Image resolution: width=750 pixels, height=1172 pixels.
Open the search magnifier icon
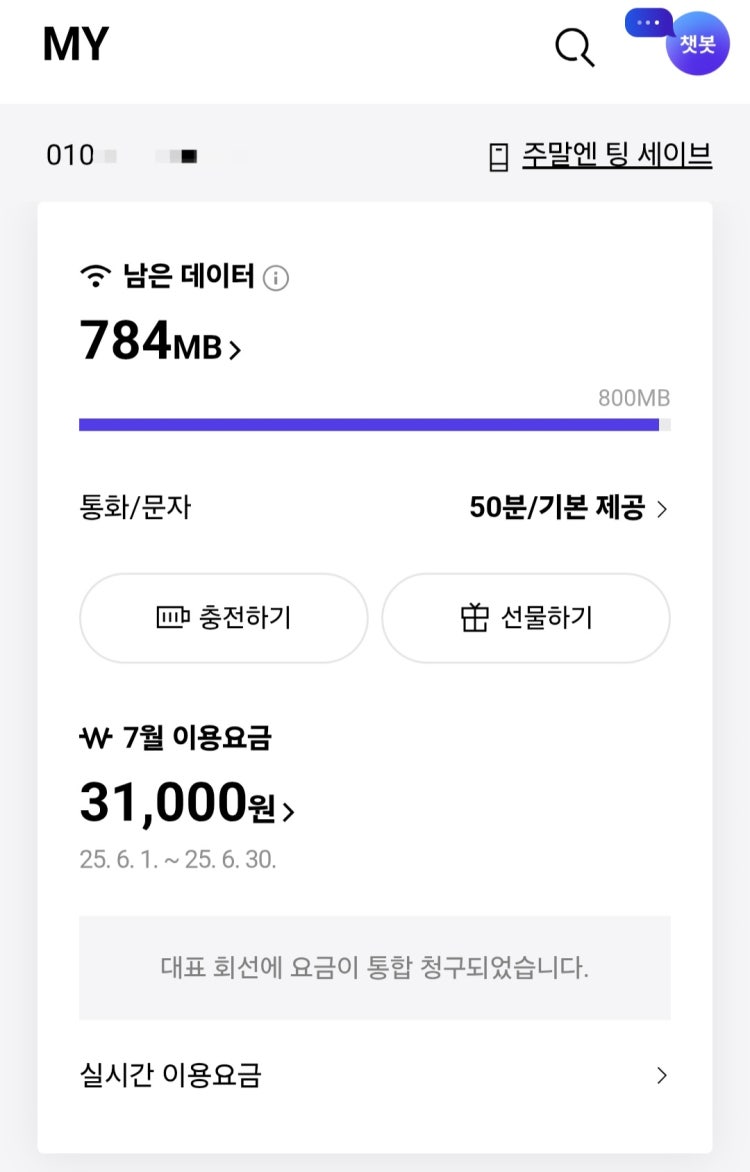572,46
